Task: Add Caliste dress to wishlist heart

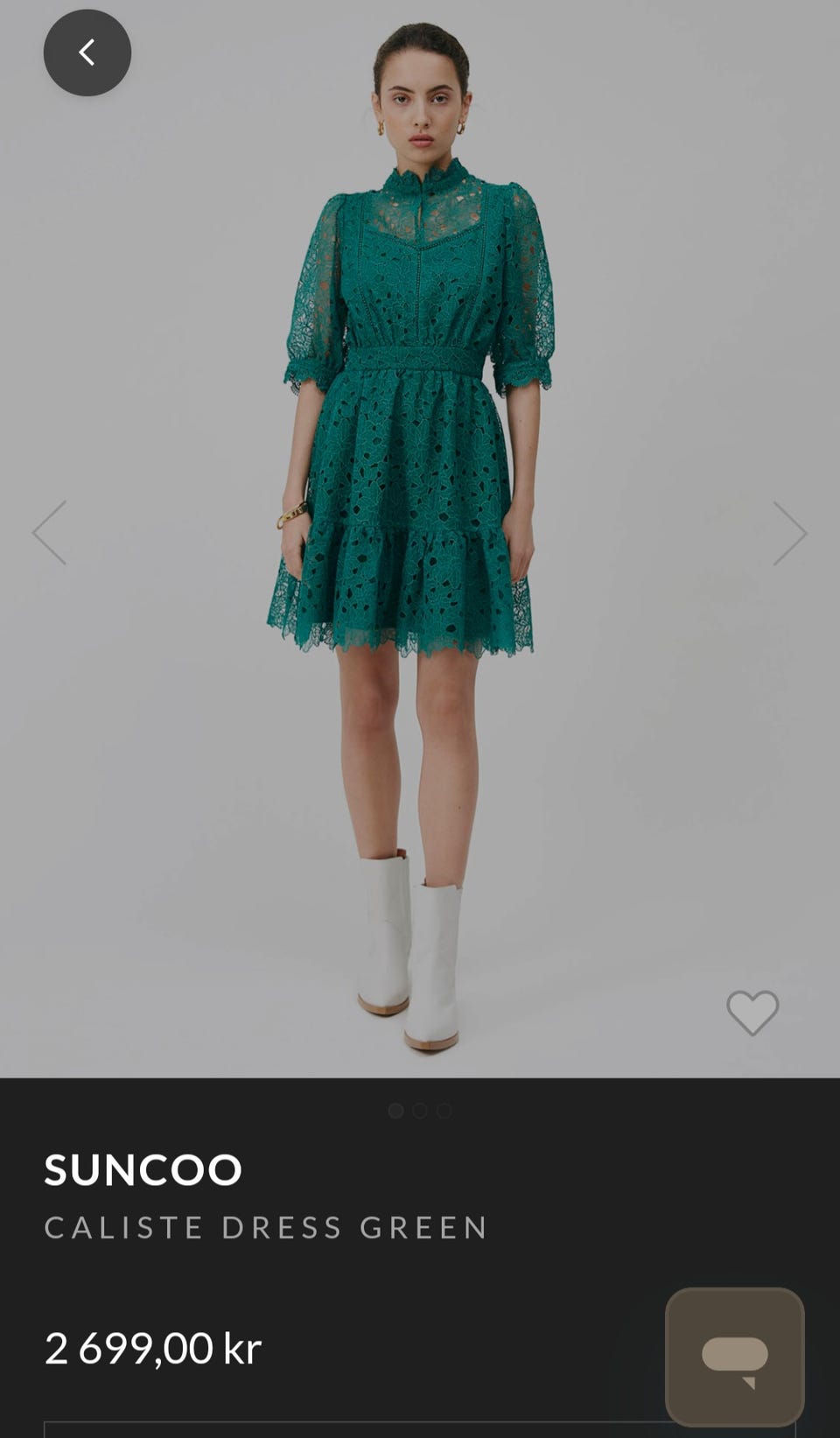Action: click(752, 1013)
